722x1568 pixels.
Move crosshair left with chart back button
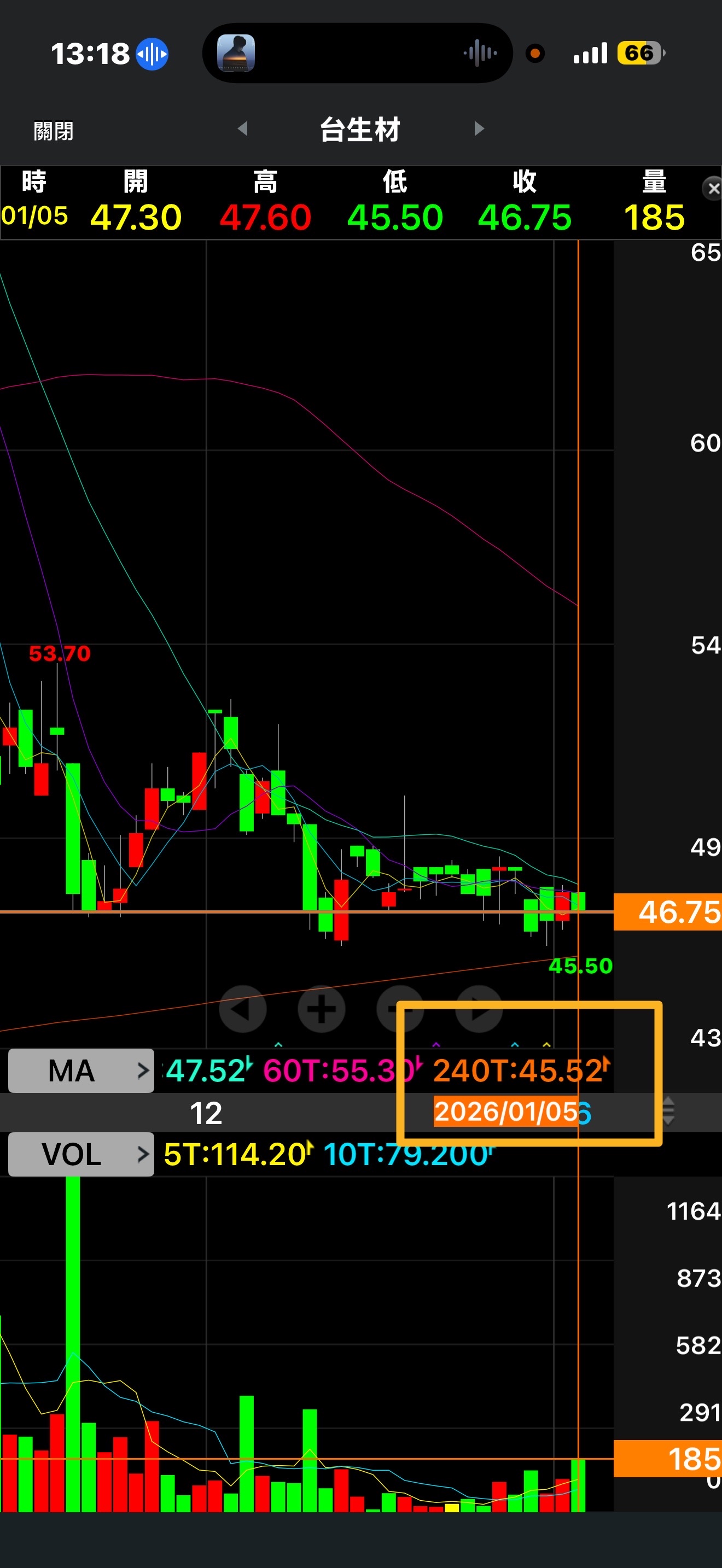(x=243, y=1009)
